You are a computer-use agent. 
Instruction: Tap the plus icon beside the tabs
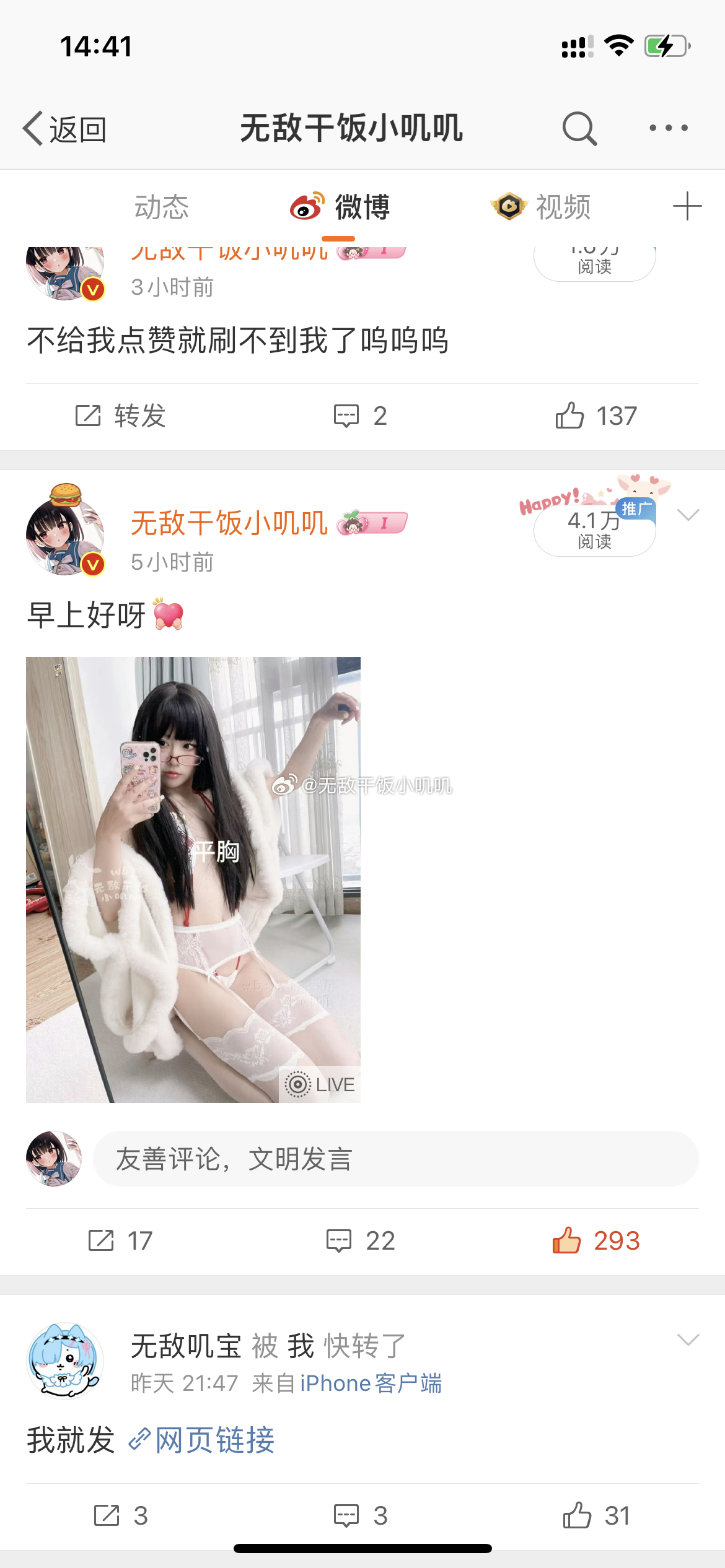coord(687,206)
